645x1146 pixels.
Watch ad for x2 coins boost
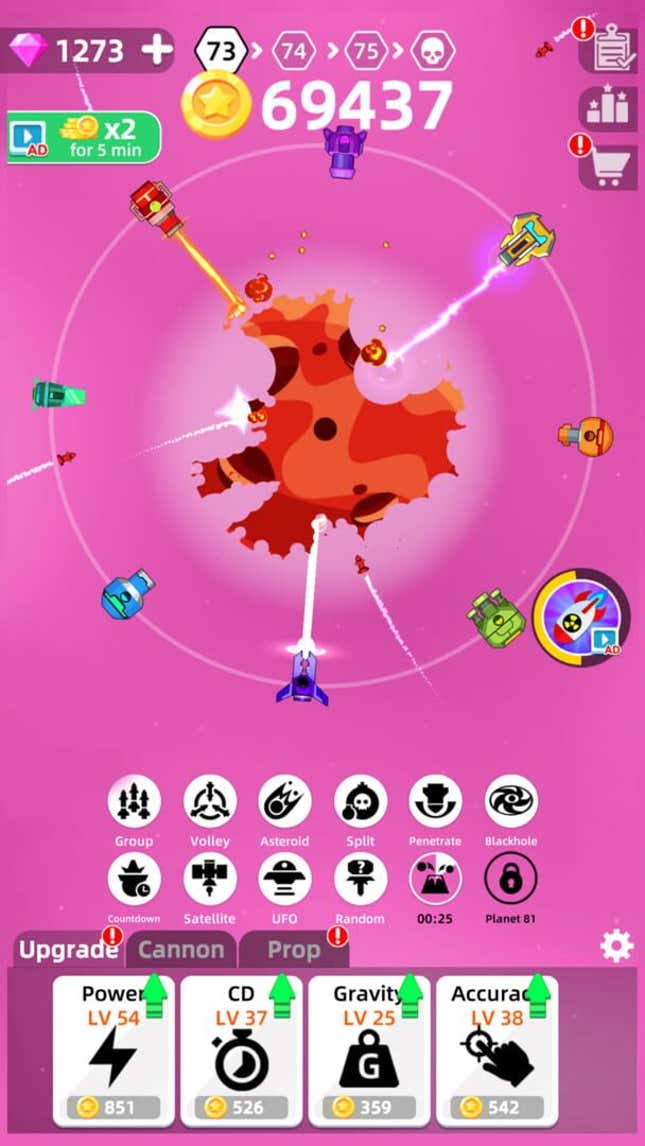tap(84, 137)
